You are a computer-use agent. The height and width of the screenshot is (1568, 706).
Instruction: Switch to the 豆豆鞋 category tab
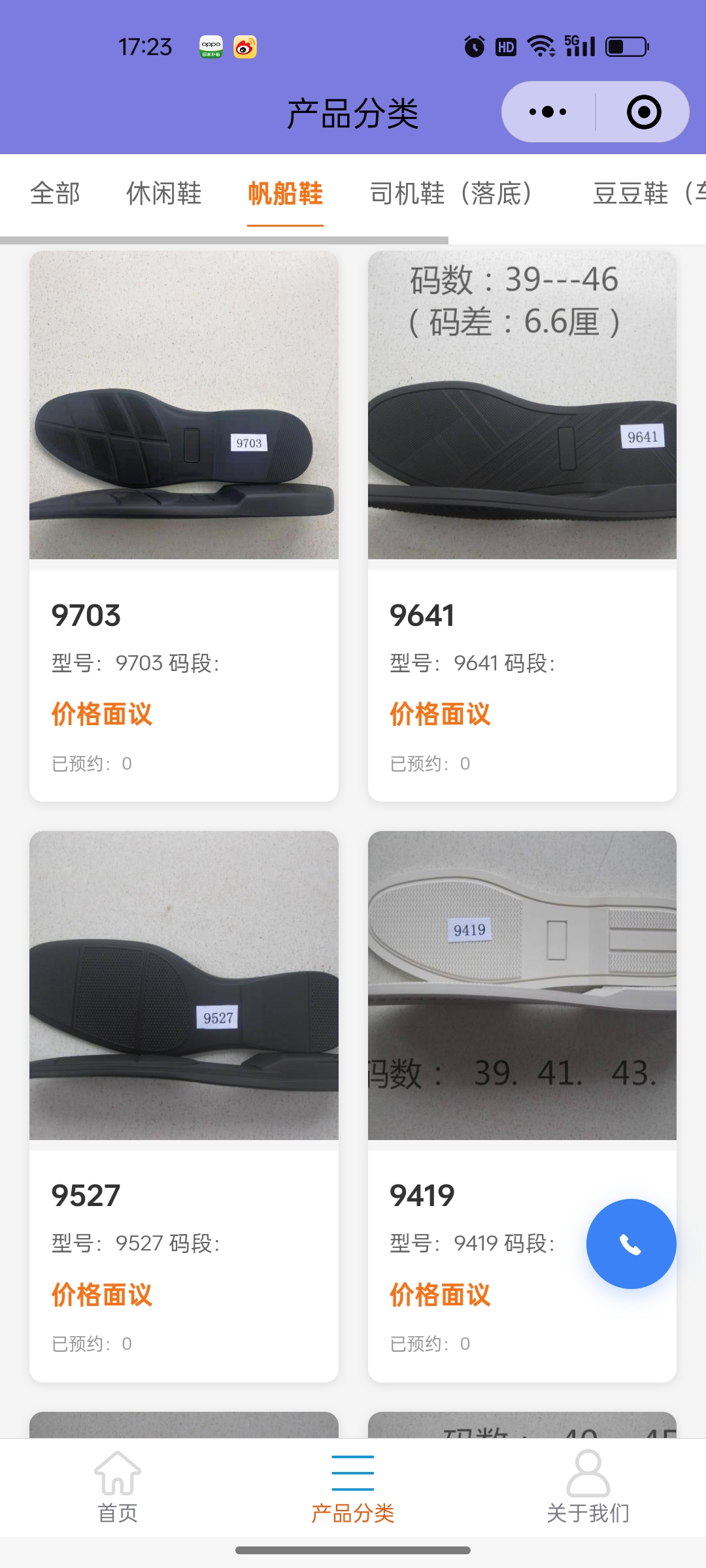click(x=647, y=194)
